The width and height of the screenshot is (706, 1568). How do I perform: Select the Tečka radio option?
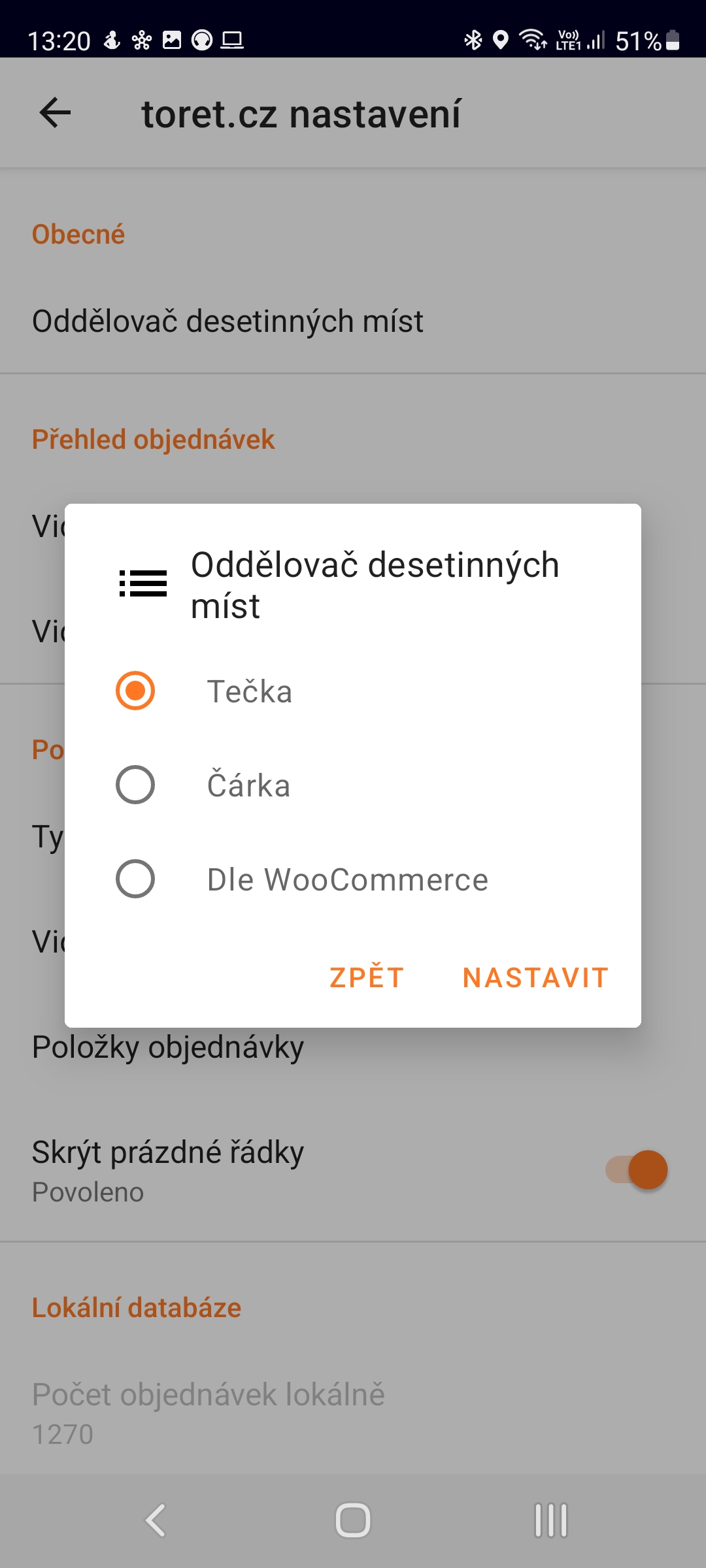[x=135, y=691]
